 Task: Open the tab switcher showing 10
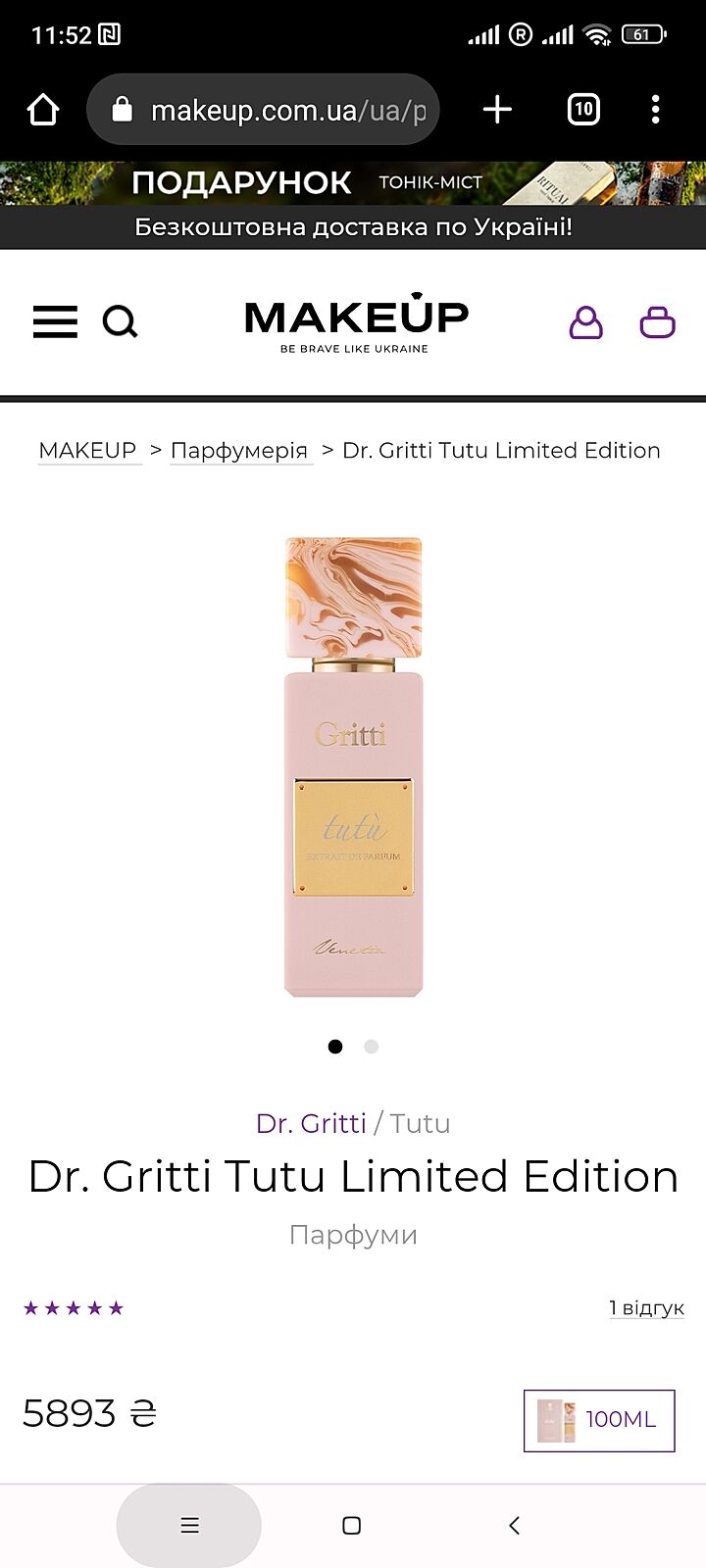[x=583, y=110]
